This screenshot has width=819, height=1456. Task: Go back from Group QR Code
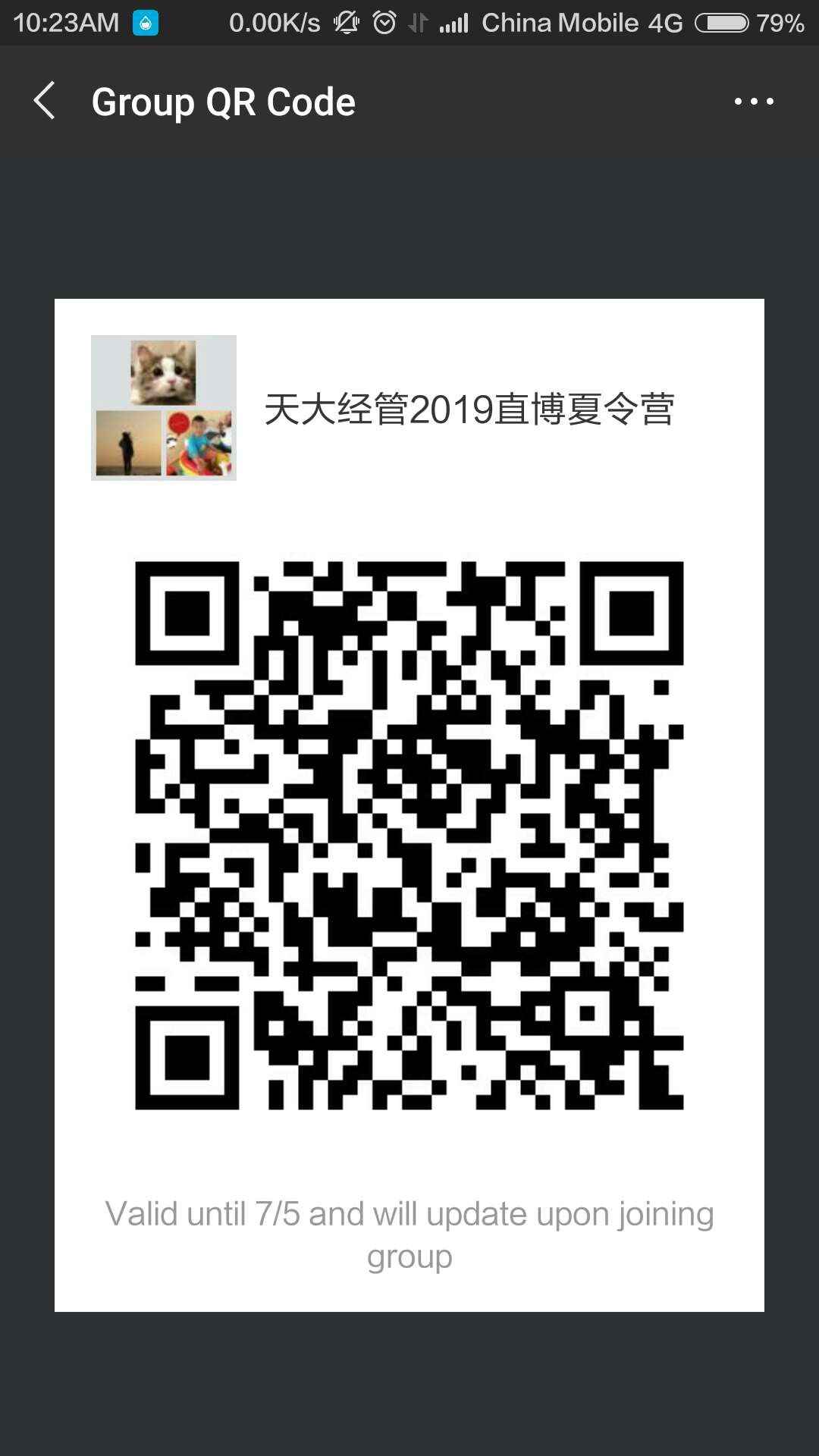click(x=45, y=101)
